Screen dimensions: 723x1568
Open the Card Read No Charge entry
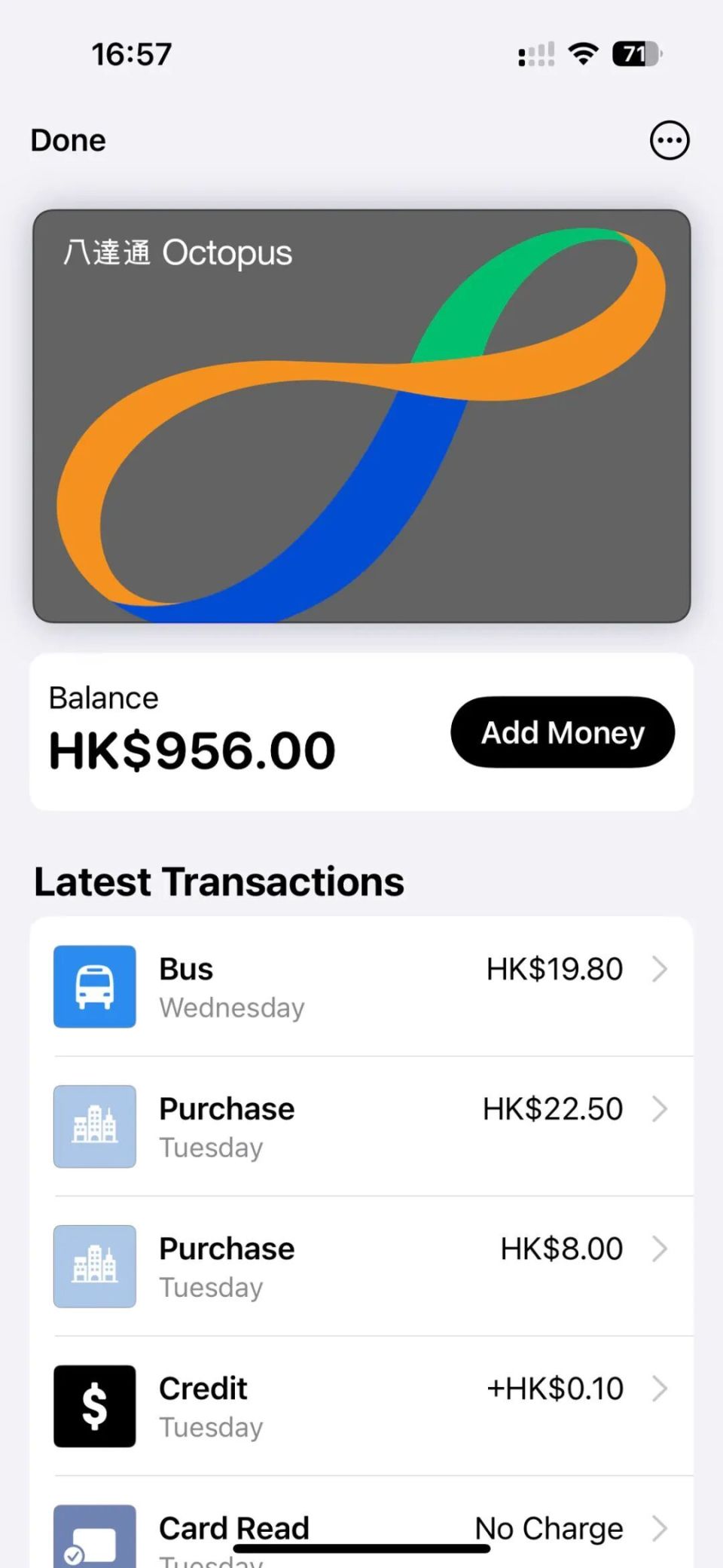point(361,1523)
